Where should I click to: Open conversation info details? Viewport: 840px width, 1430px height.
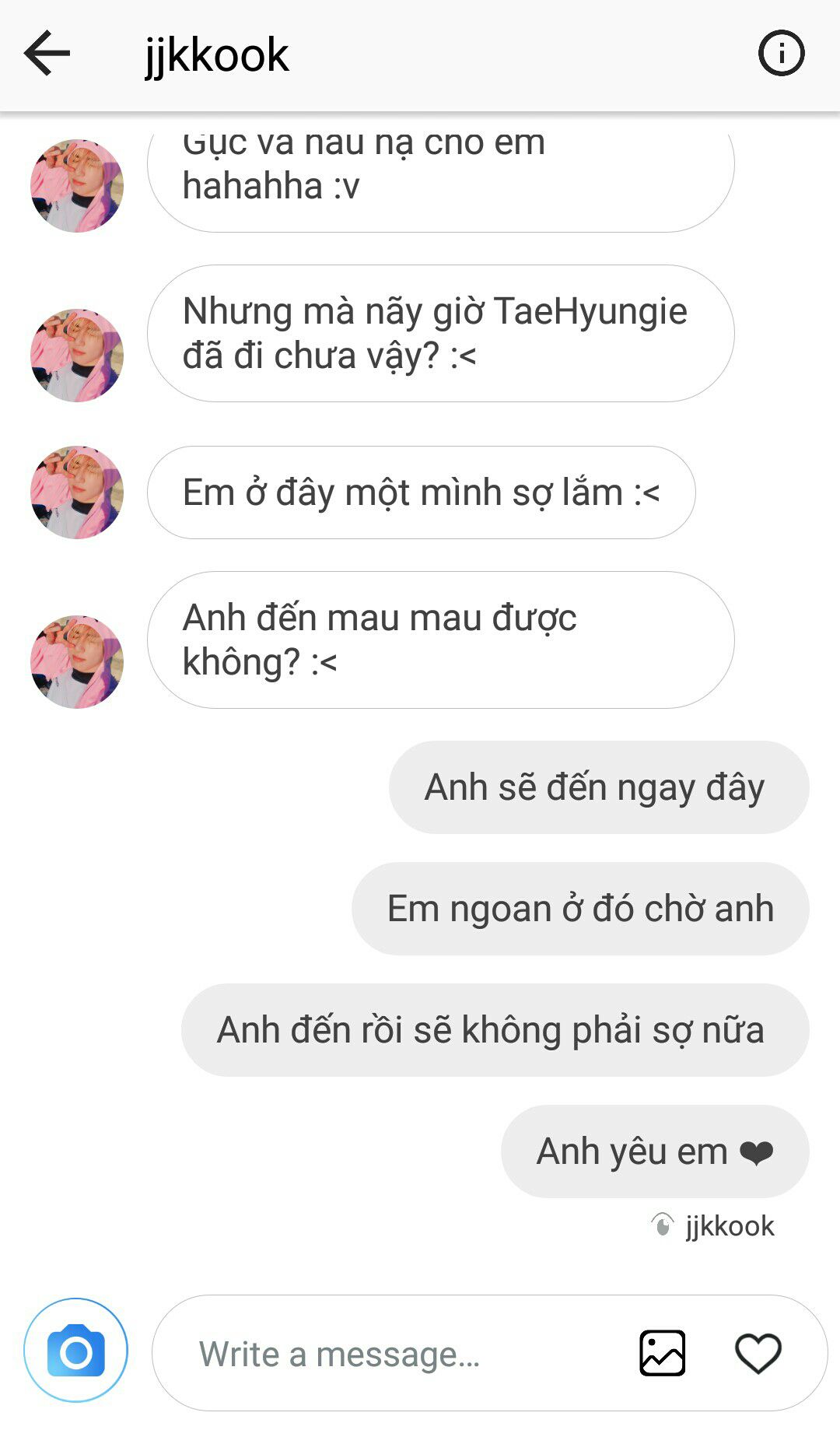(x=781, y=54)
